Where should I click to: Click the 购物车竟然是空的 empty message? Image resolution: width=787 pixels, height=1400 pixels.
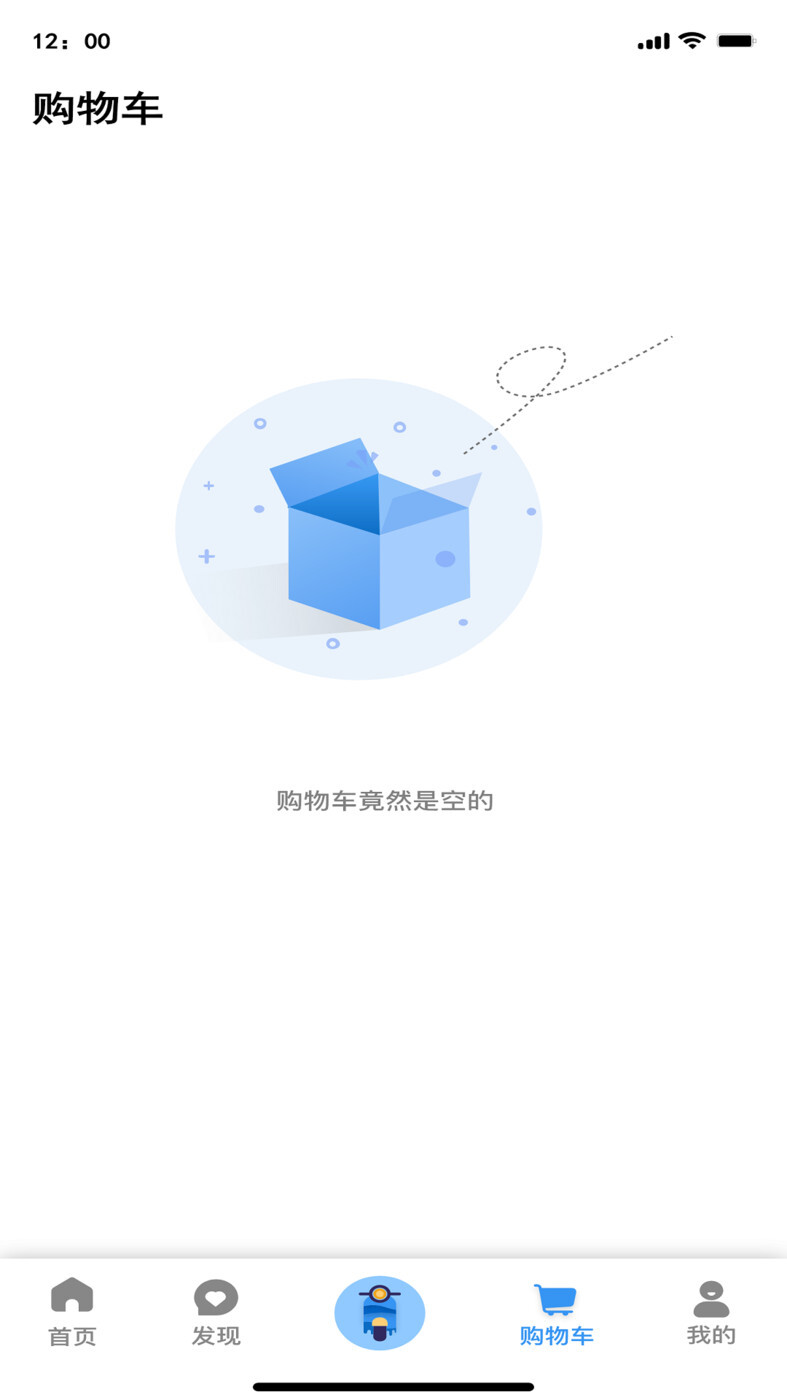coord(385,800)
